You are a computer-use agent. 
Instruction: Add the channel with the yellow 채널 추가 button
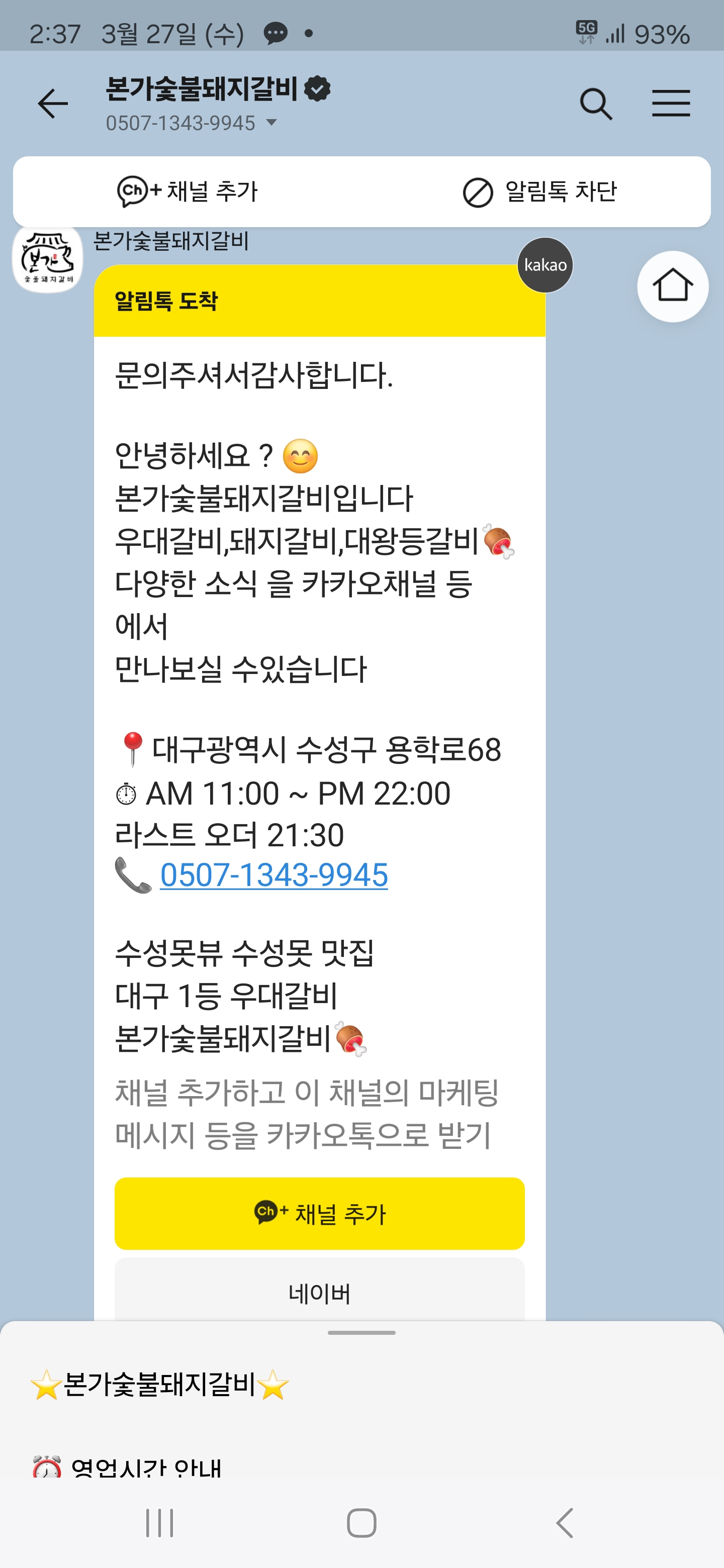(320, 1213)
